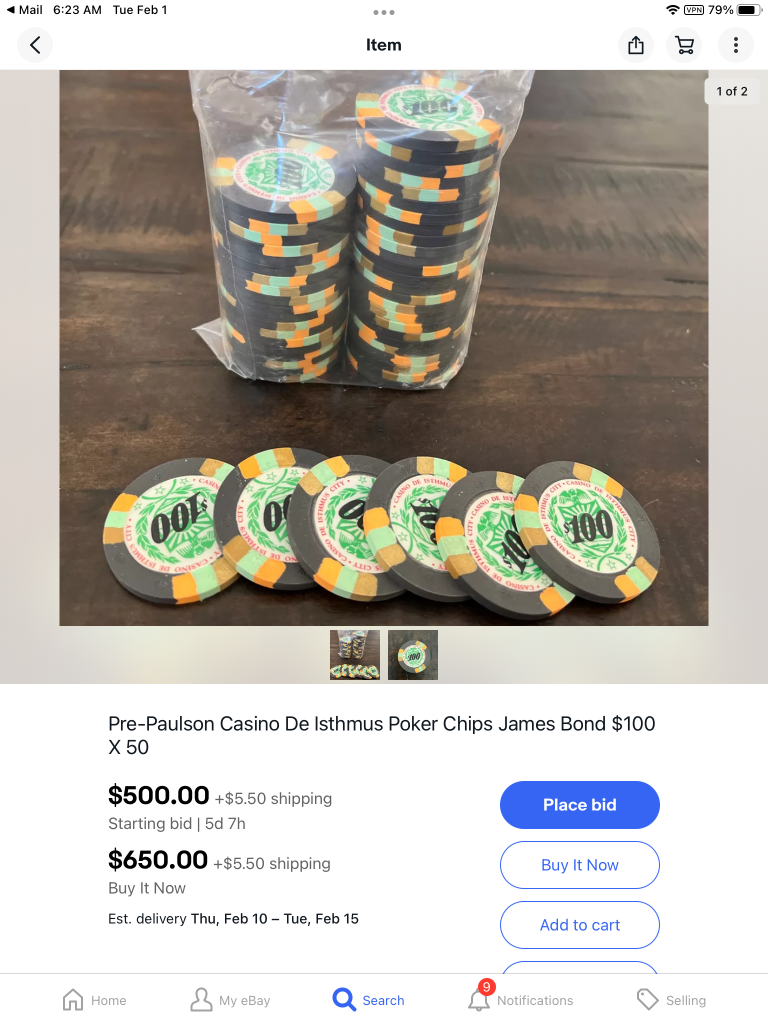Image resolution: width=768 pixels, height=1024 pixels.
Task: Open the shopping cart
Action: pyautogui.click(x=685, y=45)
